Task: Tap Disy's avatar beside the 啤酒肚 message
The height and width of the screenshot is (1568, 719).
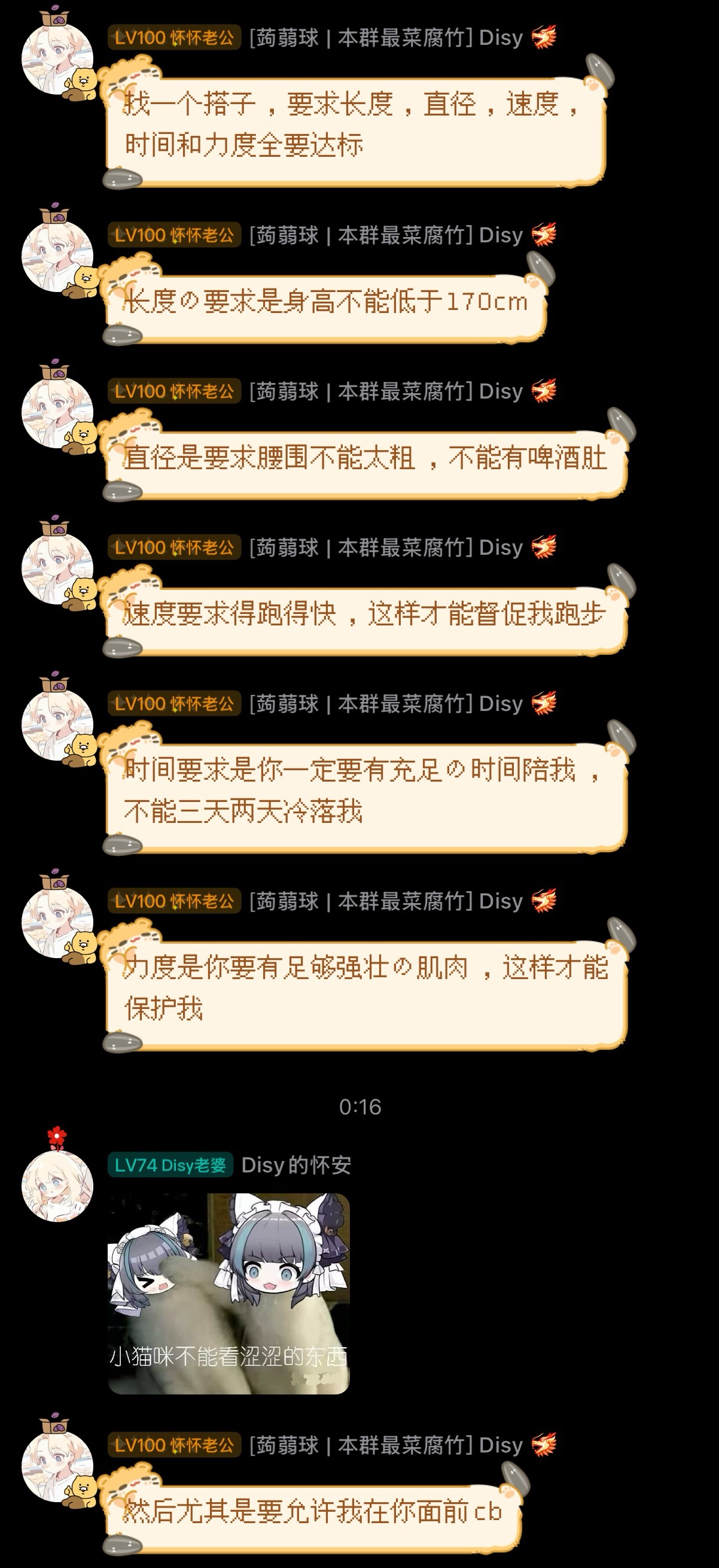Action: coord(57,412)
